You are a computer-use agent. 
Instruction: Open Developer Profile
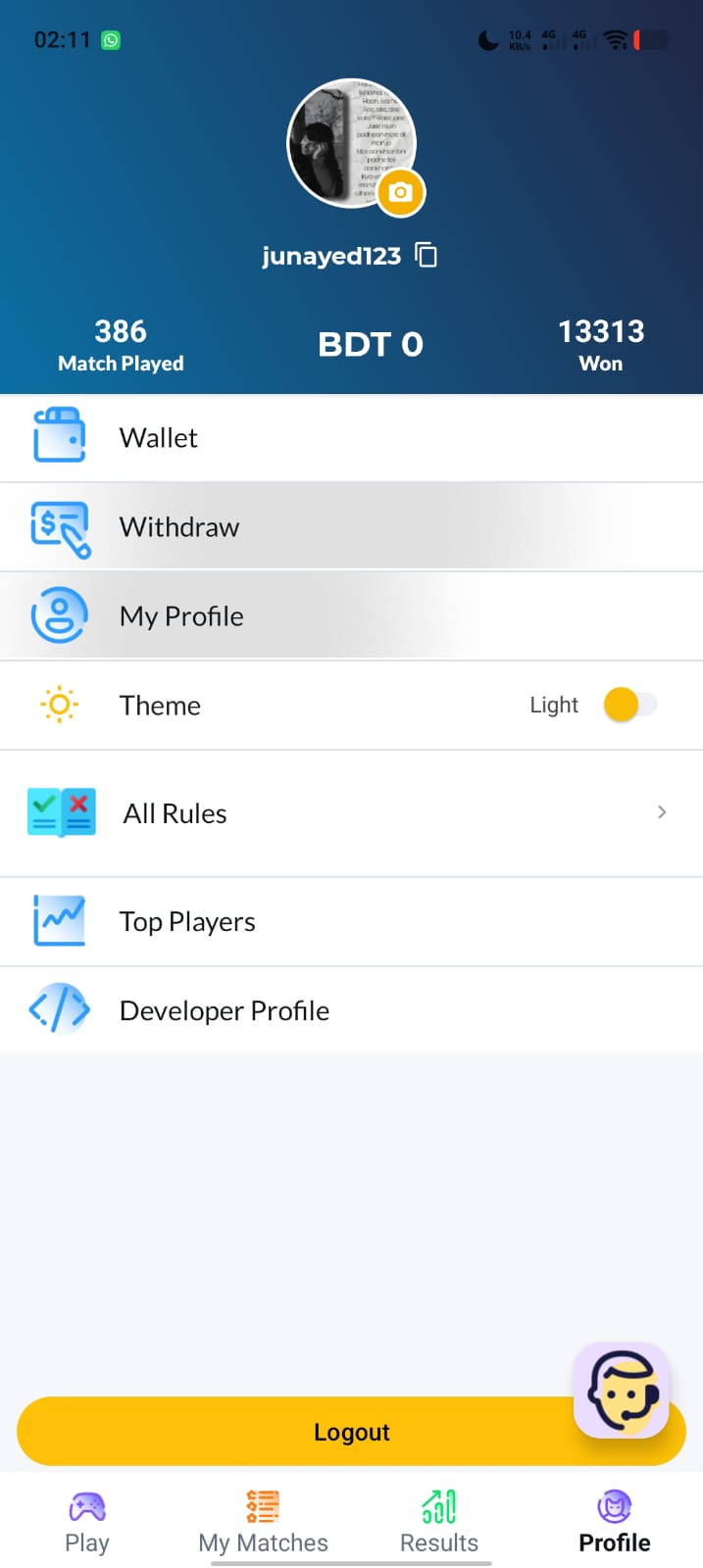[351, 1010]
